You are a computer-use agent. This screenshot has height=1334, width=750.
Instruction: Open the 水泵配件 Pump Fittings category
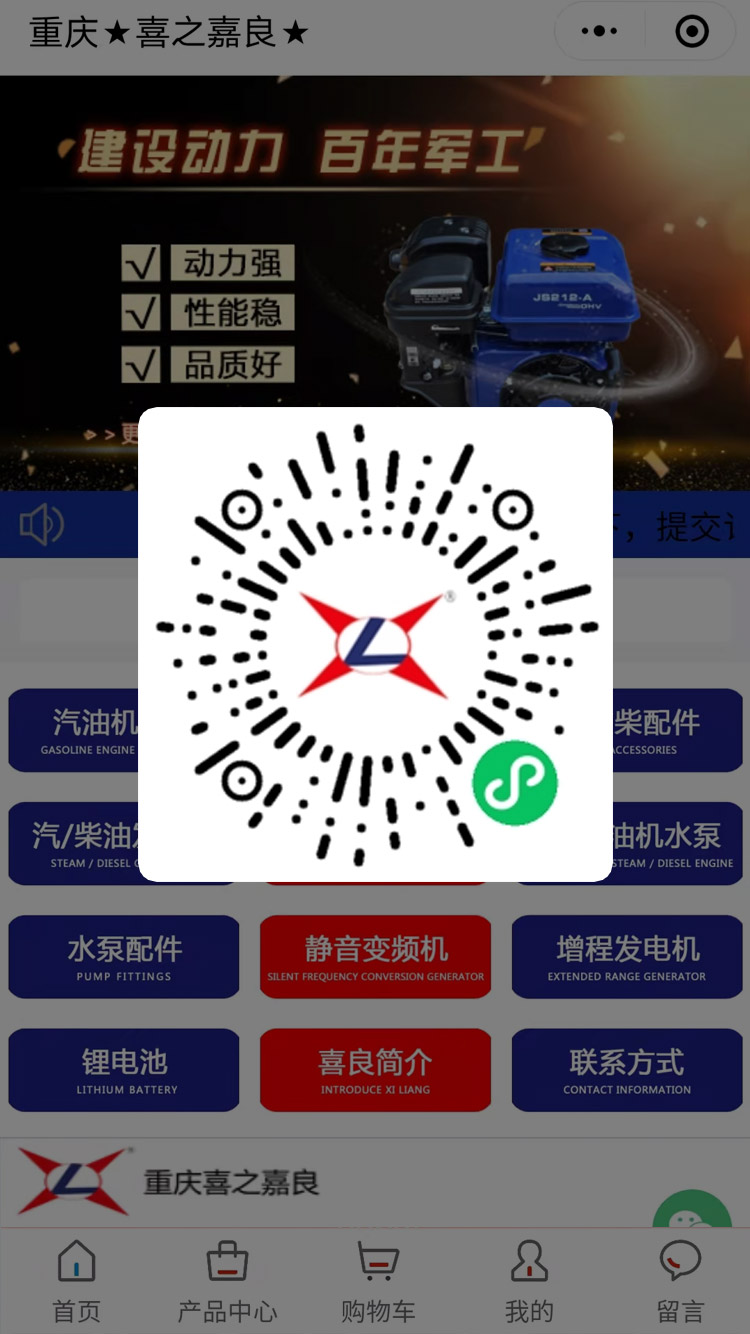(x=124, y=957)
